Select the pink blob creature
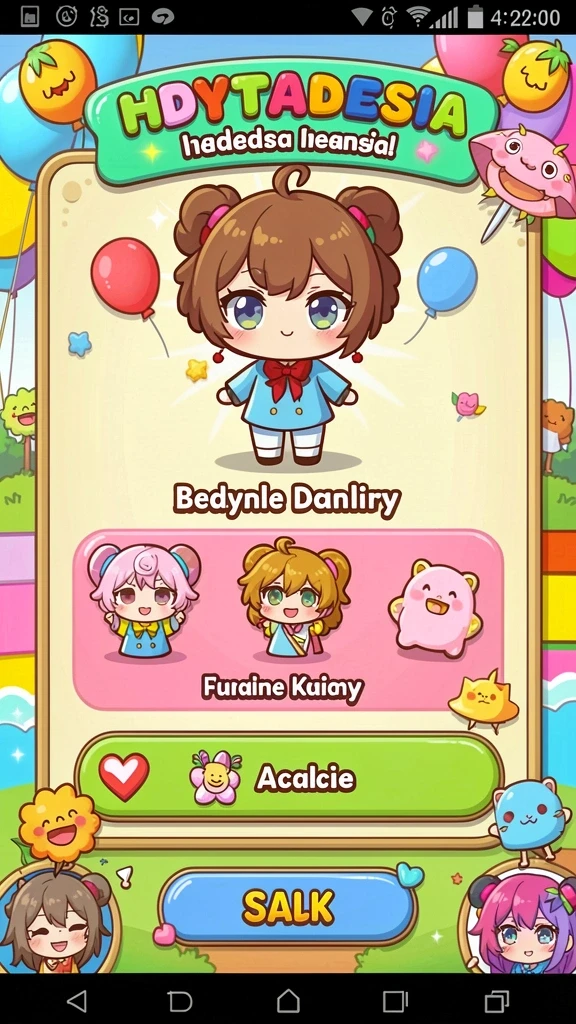This screenshot has width=576, height=1024. click(x=434, y=607)
